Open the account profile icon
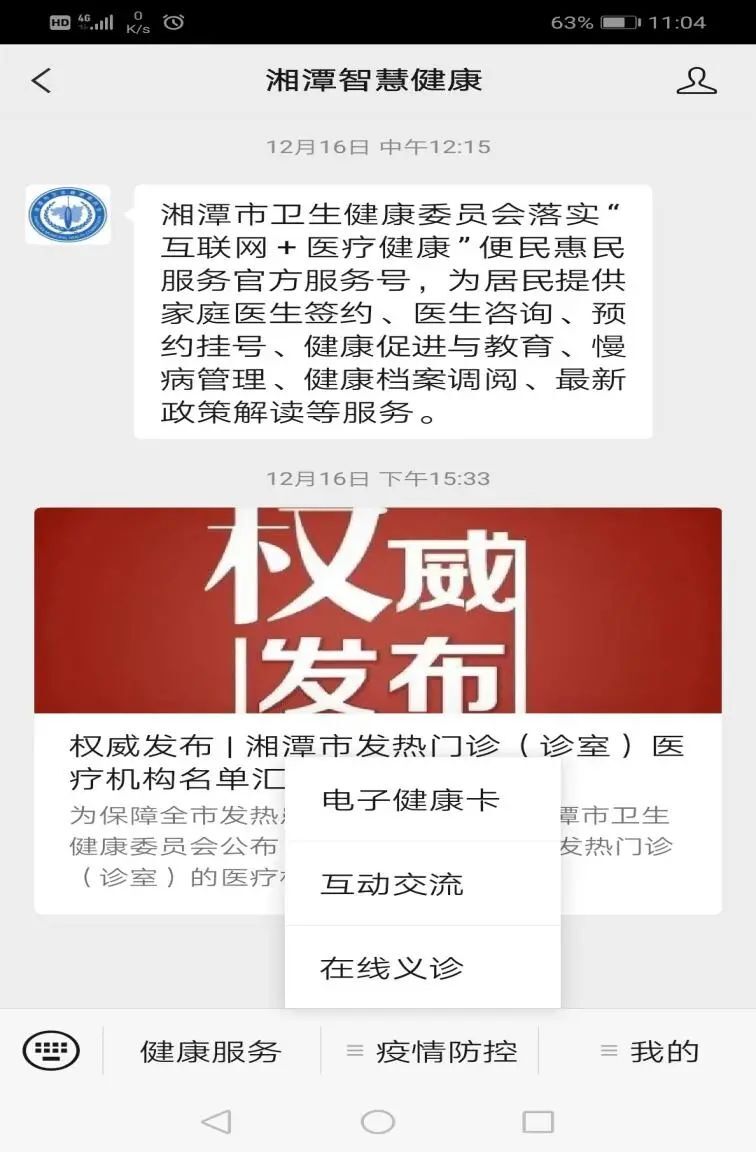This screenshot has width=756, height=1152. (x=696, y=81)
